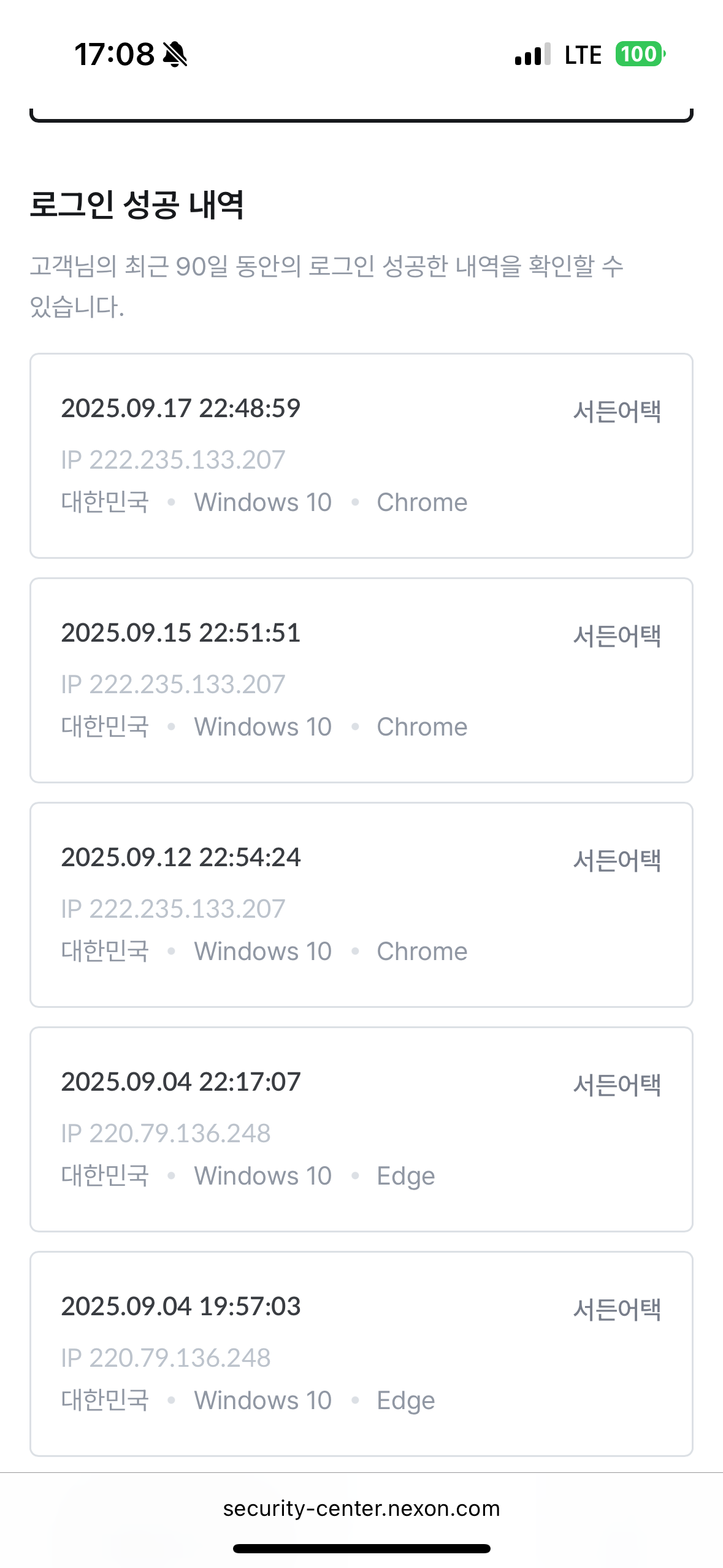The image size is (723, 1568).
Task: Tap the security-center.nexon.com address bar
Action: pos(361,1508)
